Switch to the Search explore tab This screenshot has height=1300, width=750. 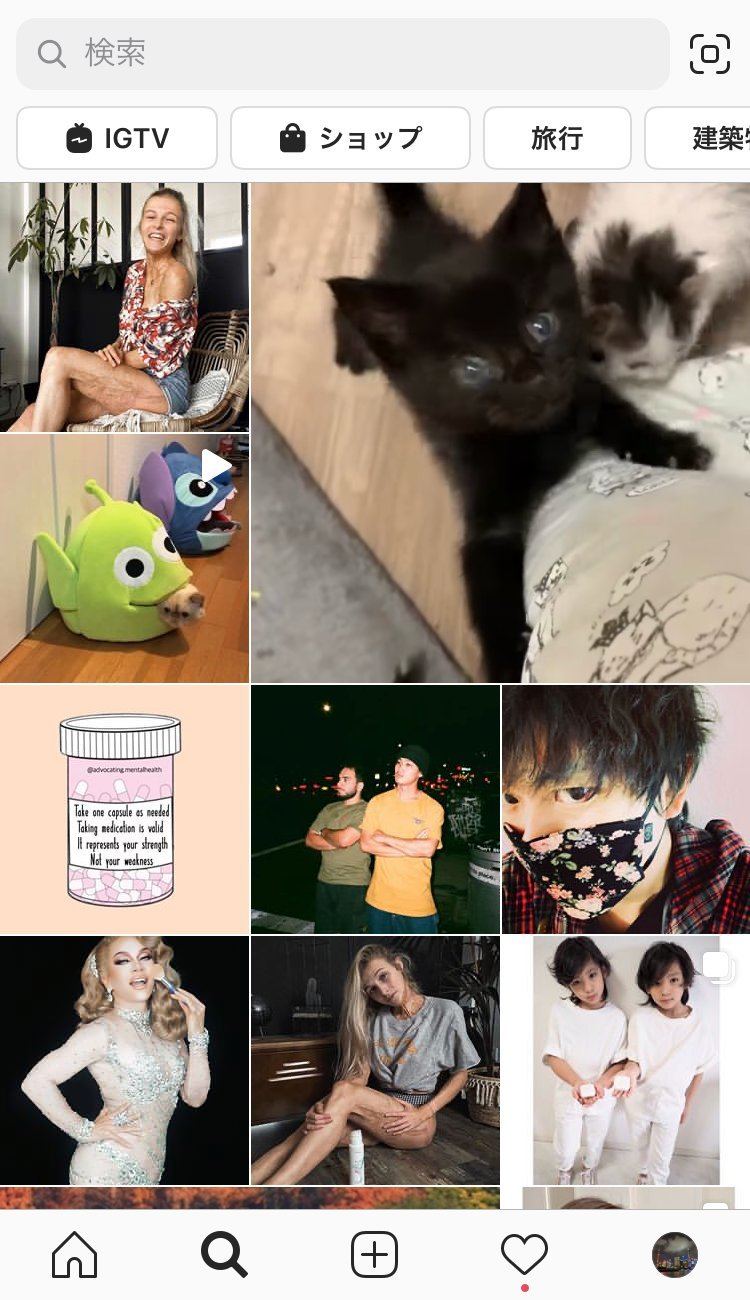[224, 1254]
